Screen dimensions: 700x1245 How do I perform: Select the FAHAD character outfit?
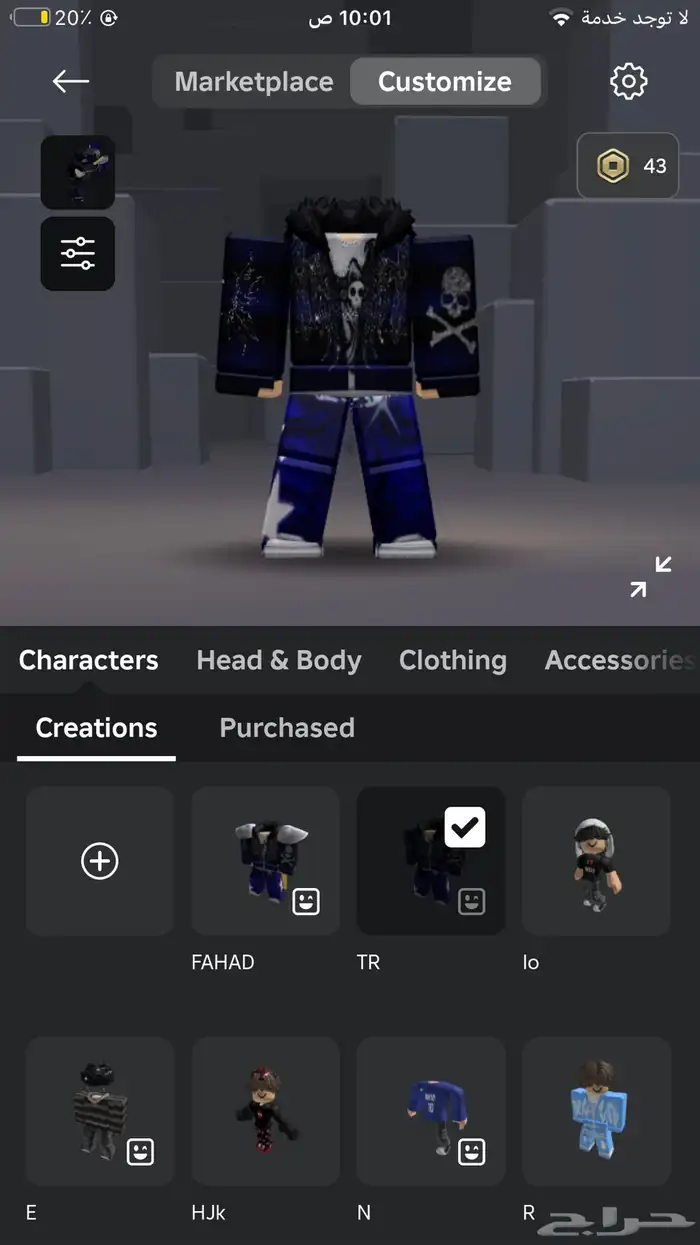click(265, 861)
